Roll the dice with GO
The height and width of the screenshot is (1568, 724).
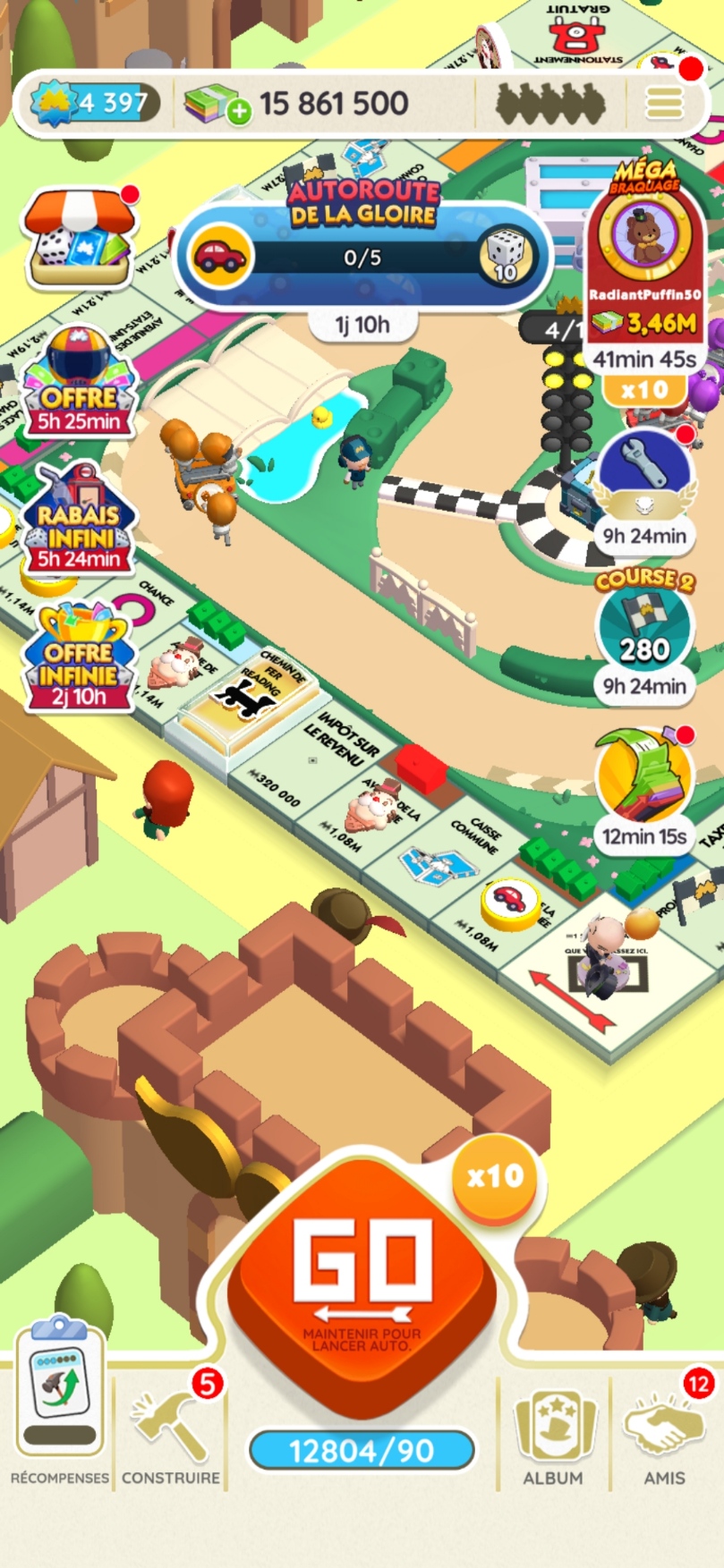(362, 1279)
